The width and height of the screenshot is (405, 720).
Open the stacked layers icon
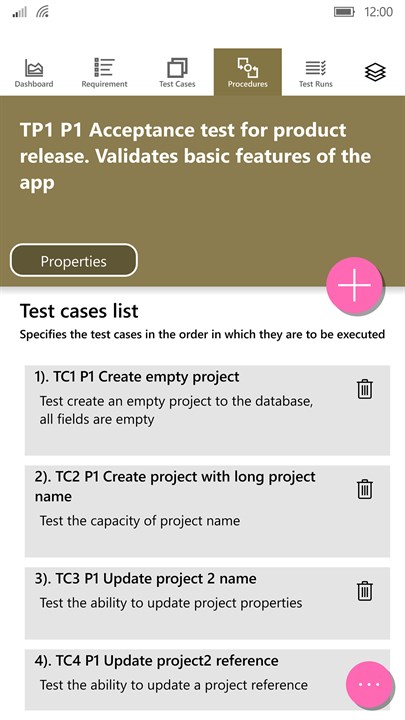pos(375,72)
